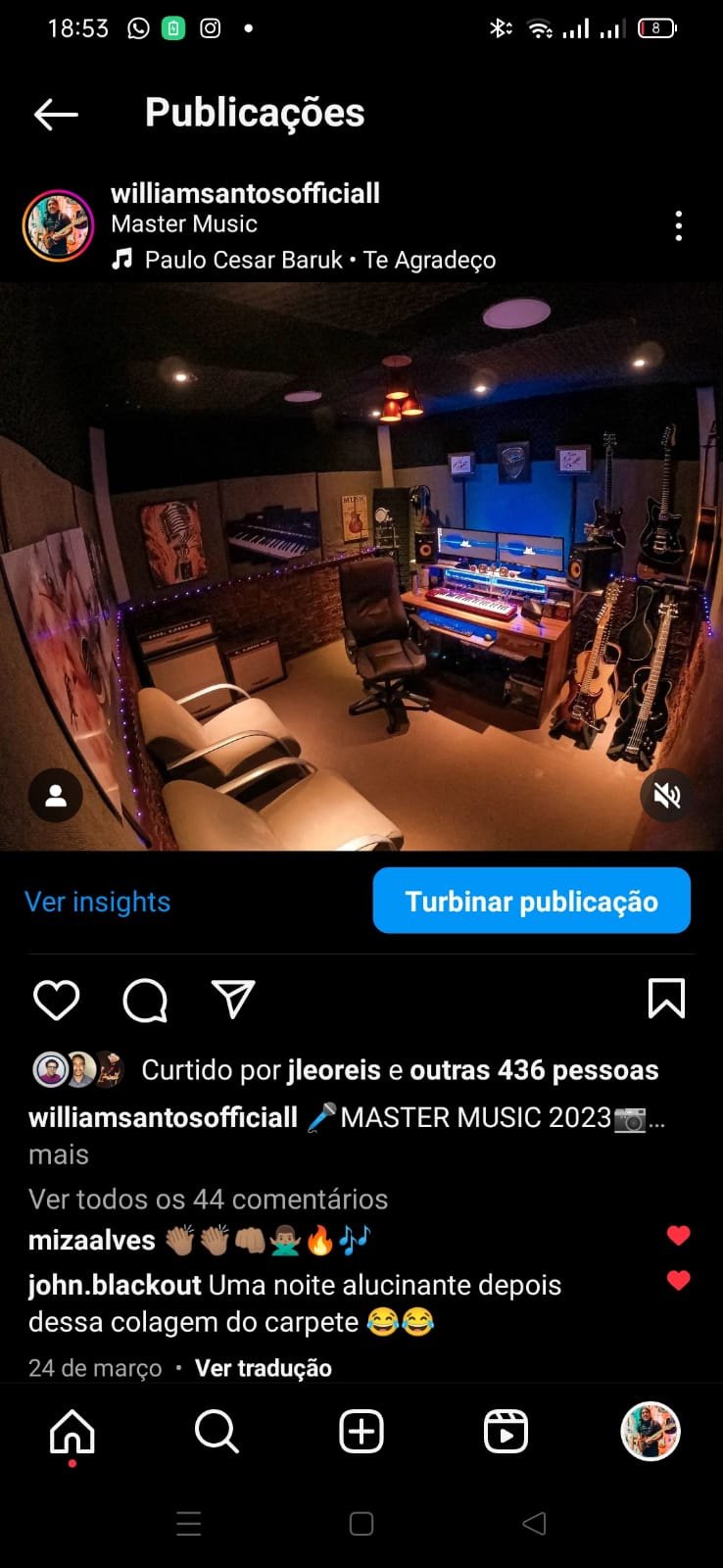Open williamsantosofficiall profile picture
723x1568 pixels.
click(59, 226)
